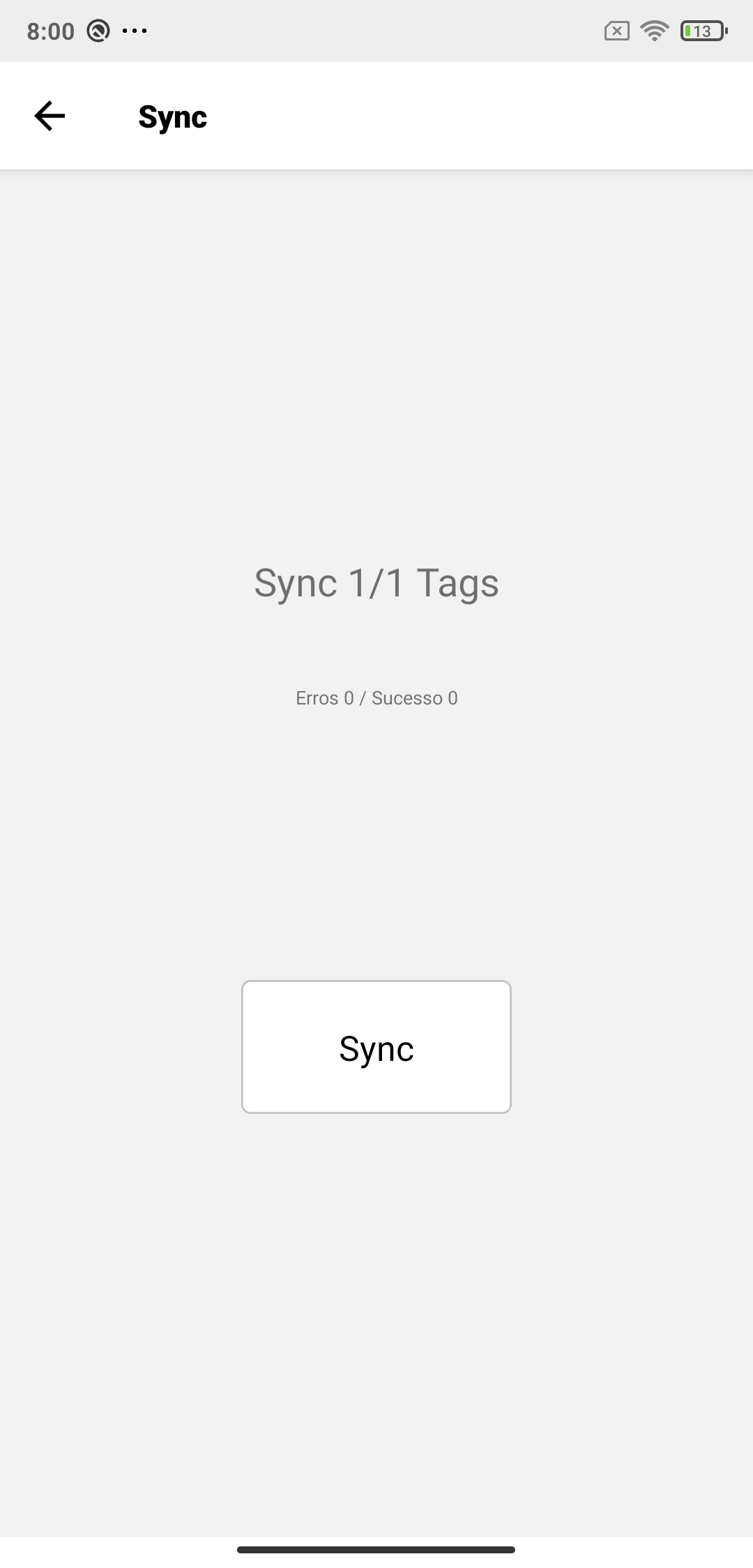753x1568 pixels.
Task: Tap the Sync button to start syncing
Action: tap(376, 1046)
